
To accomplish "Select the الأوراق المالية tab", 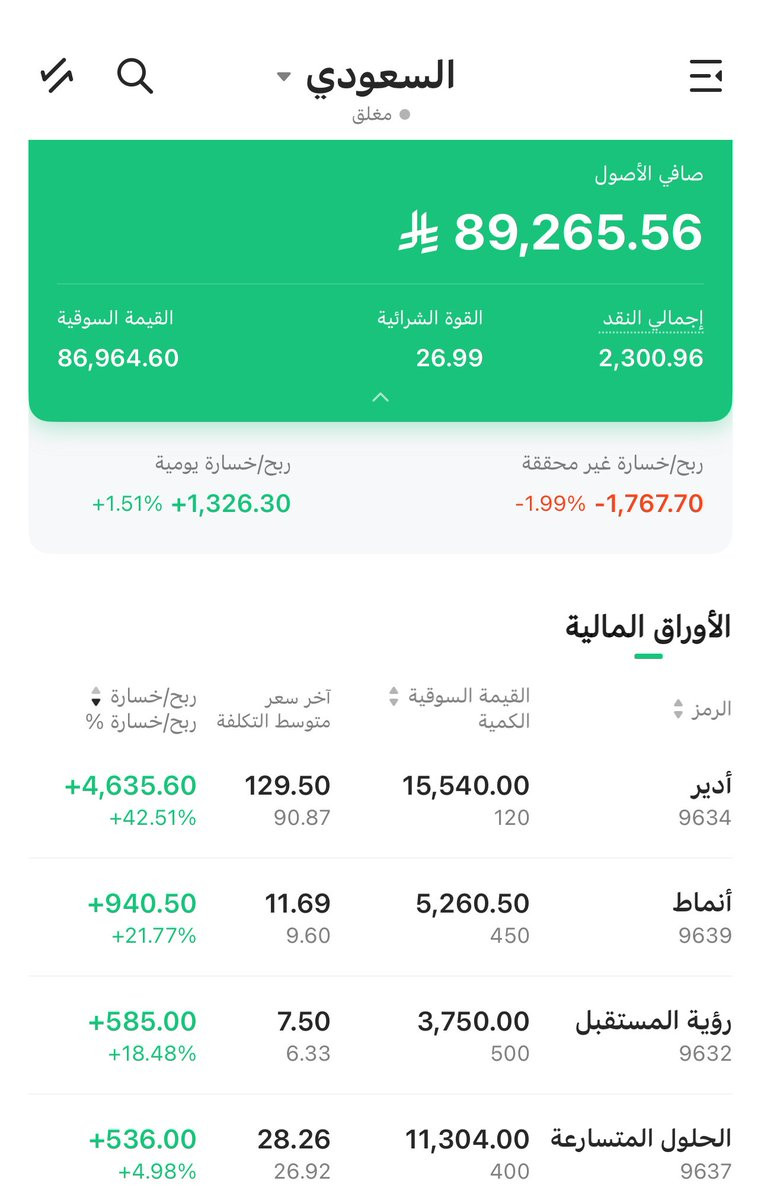I will [x=648, y=628].
